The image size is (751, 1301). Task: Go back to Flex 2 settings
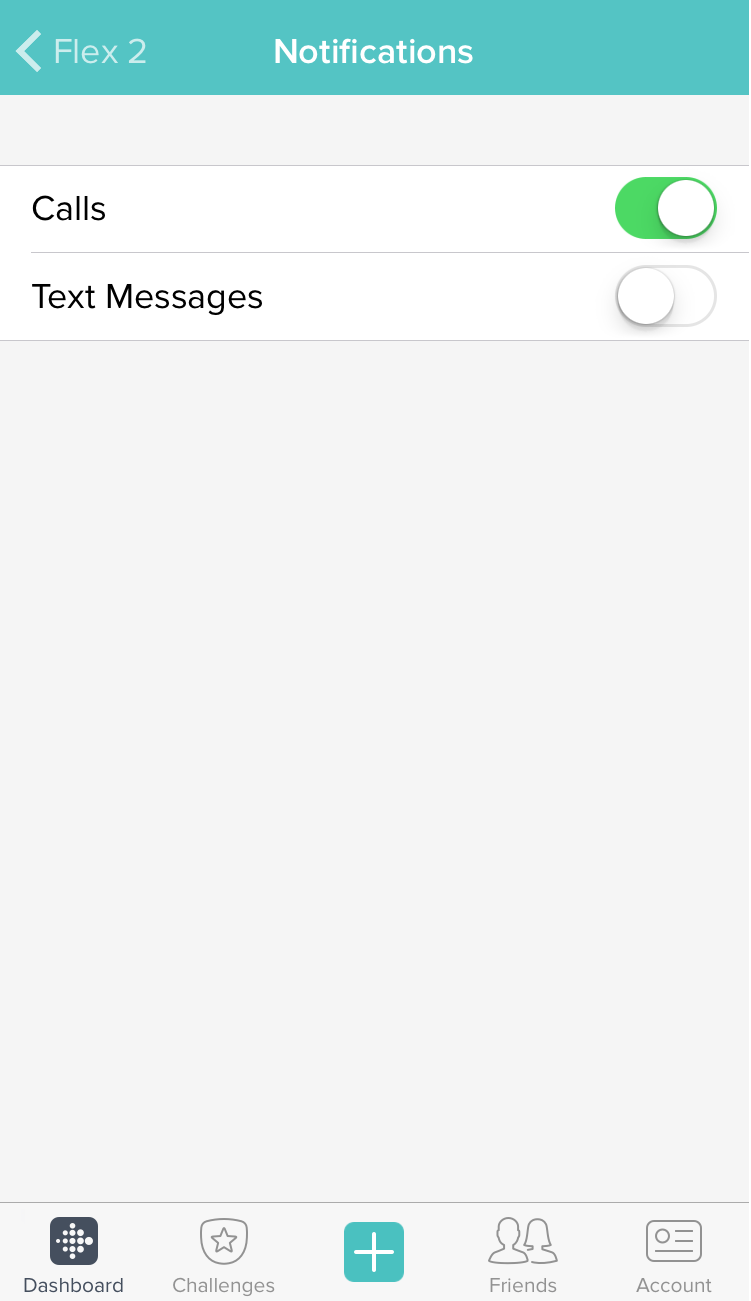coord(82,51)
